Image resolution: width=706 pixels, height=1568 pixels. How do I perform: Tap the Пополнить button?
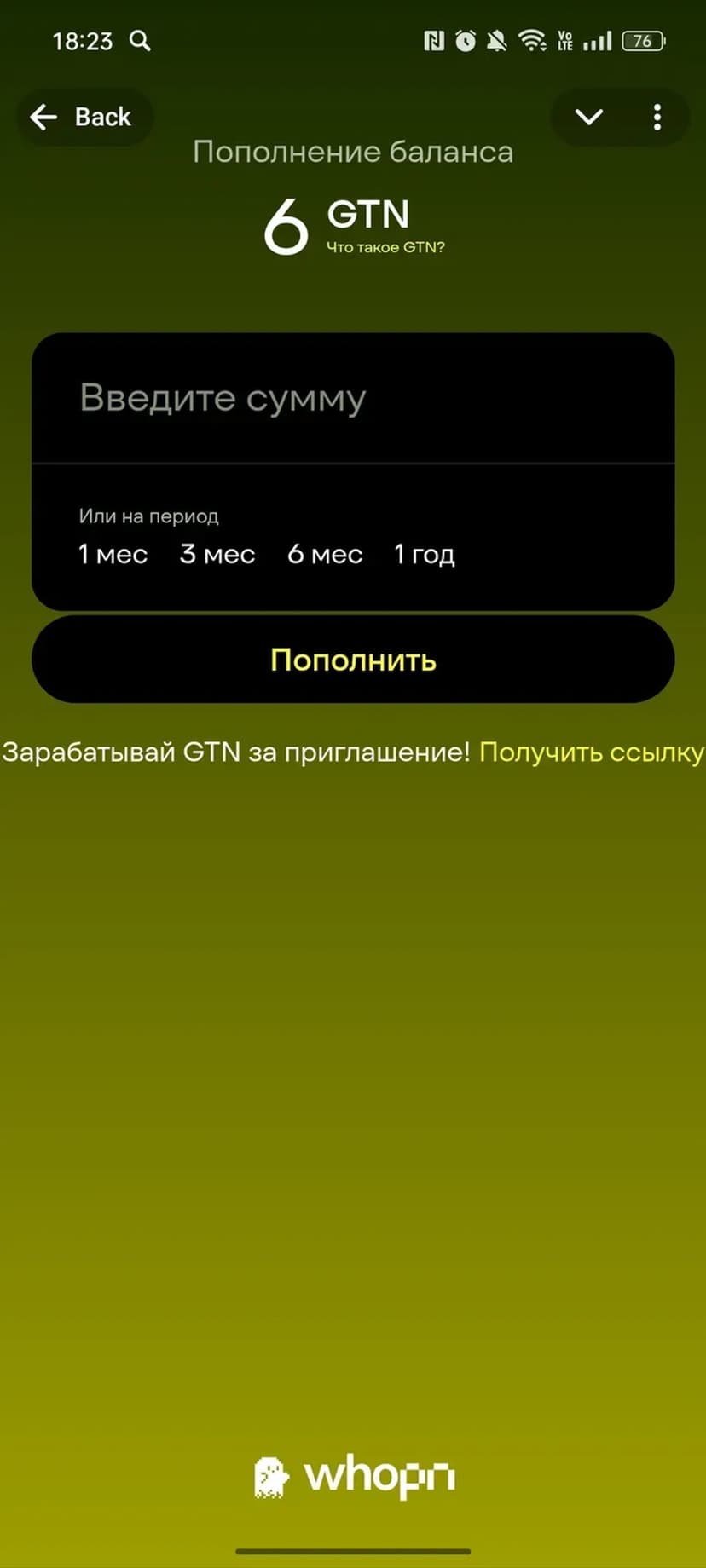pyautogui.click(x=352, y=660)
